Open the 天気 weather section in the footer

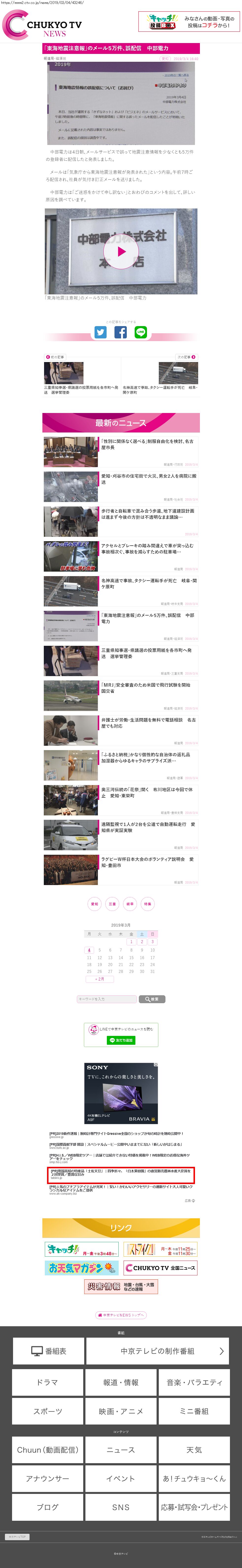click(x=194, y=1449)
